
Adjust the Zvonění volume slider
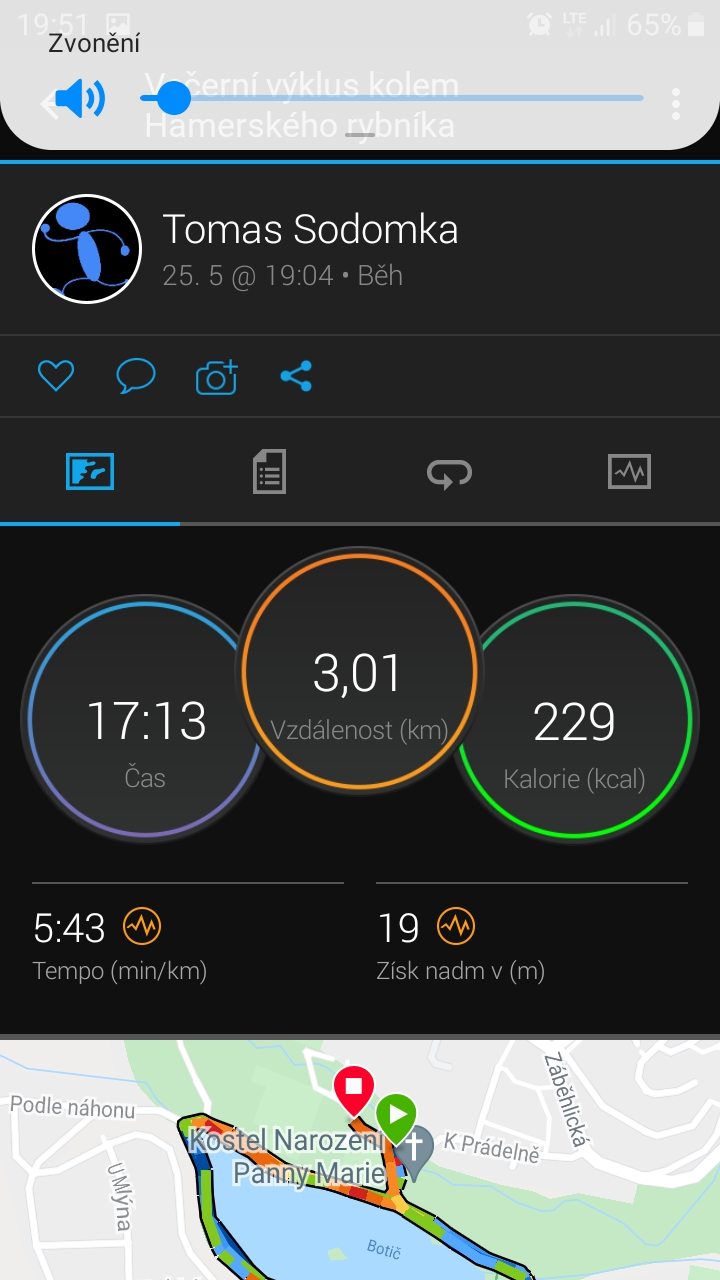pyautogui.click(x=392, y=98)
